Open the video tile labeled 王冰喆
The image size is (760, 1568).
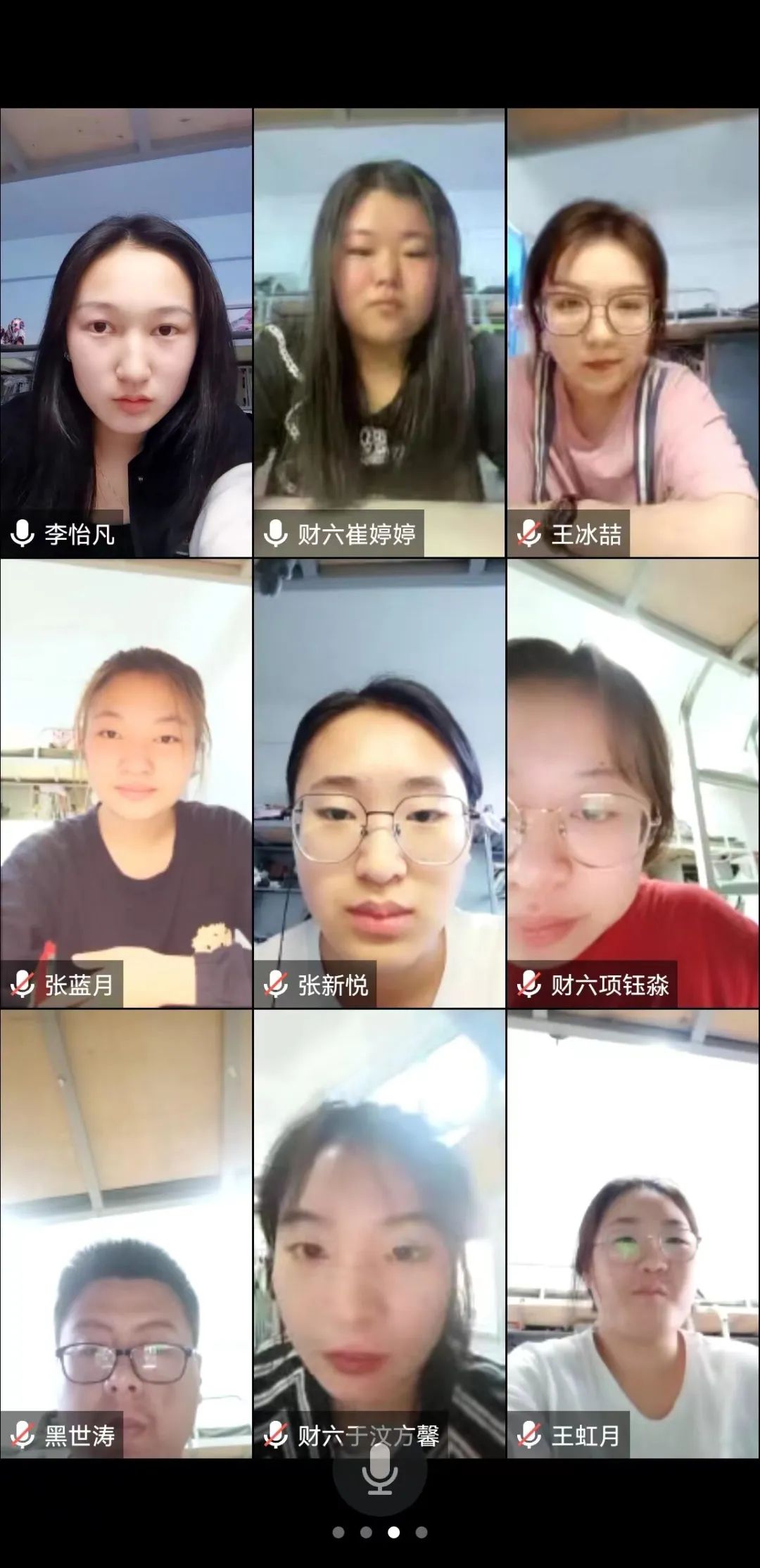click(x=633, y=333)
